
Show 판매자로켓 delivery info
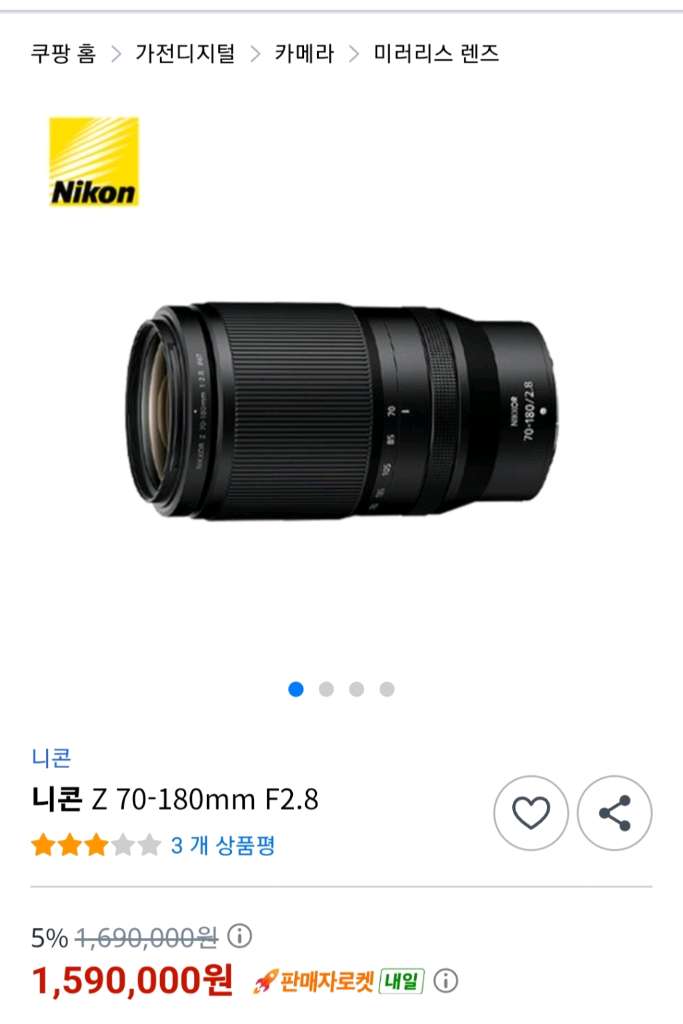click(x=446, y=981)
